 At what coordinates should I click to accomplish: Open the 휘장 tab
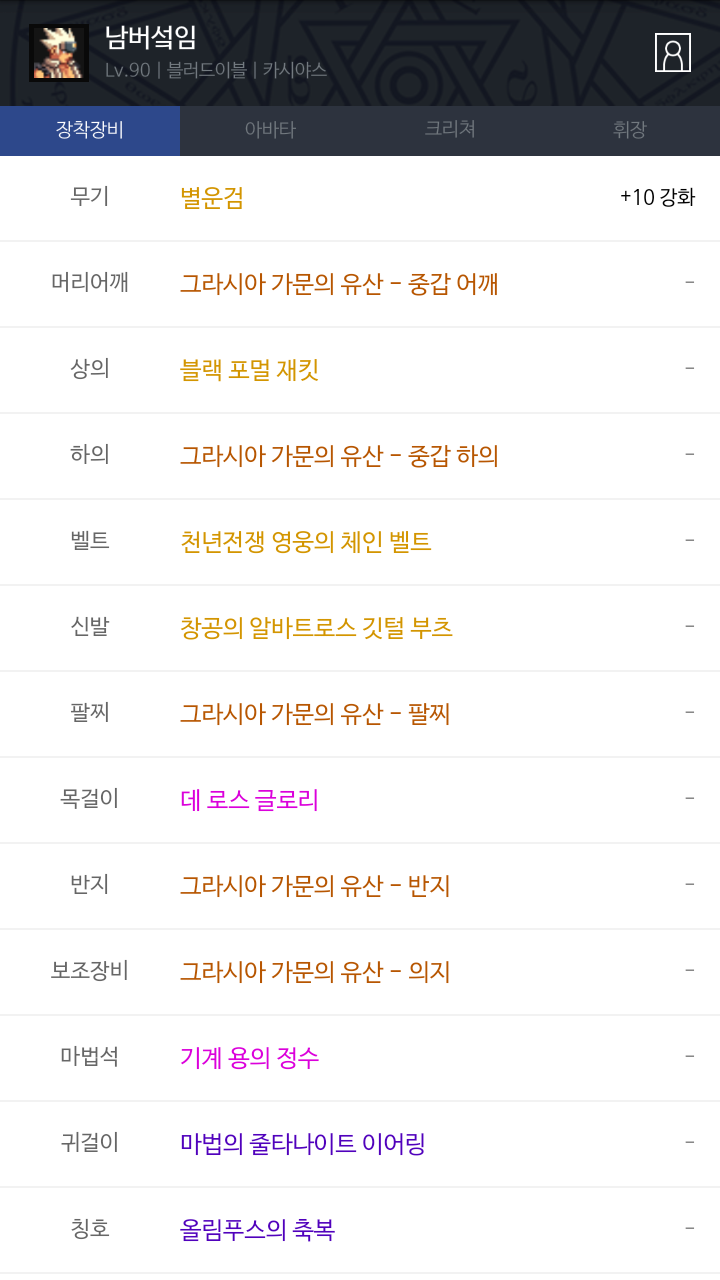(x=630, y=130)
